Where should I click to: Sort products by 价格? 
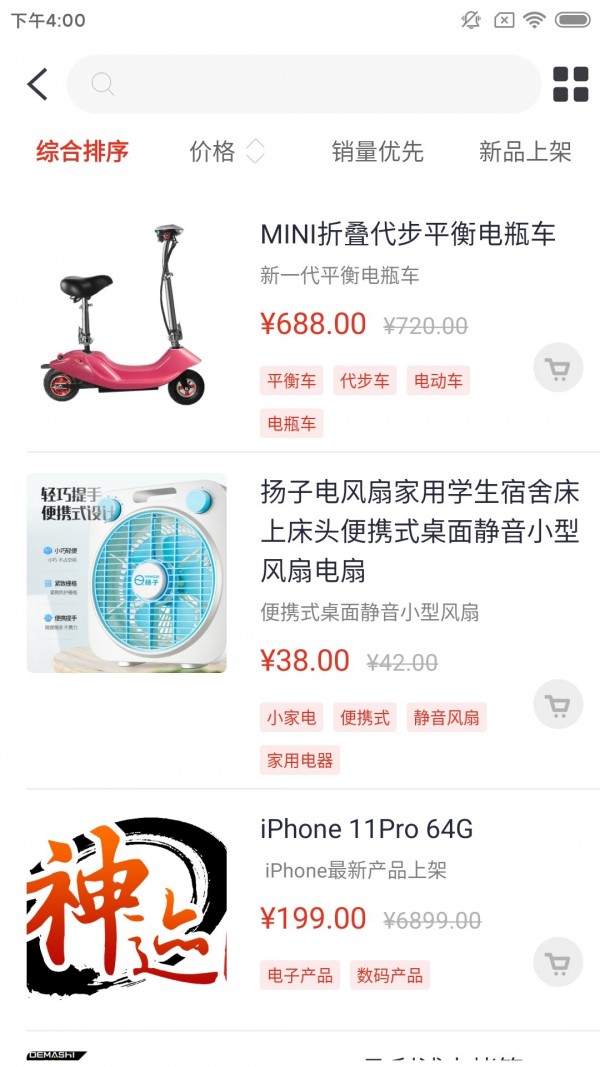click(x=226, y=152)
